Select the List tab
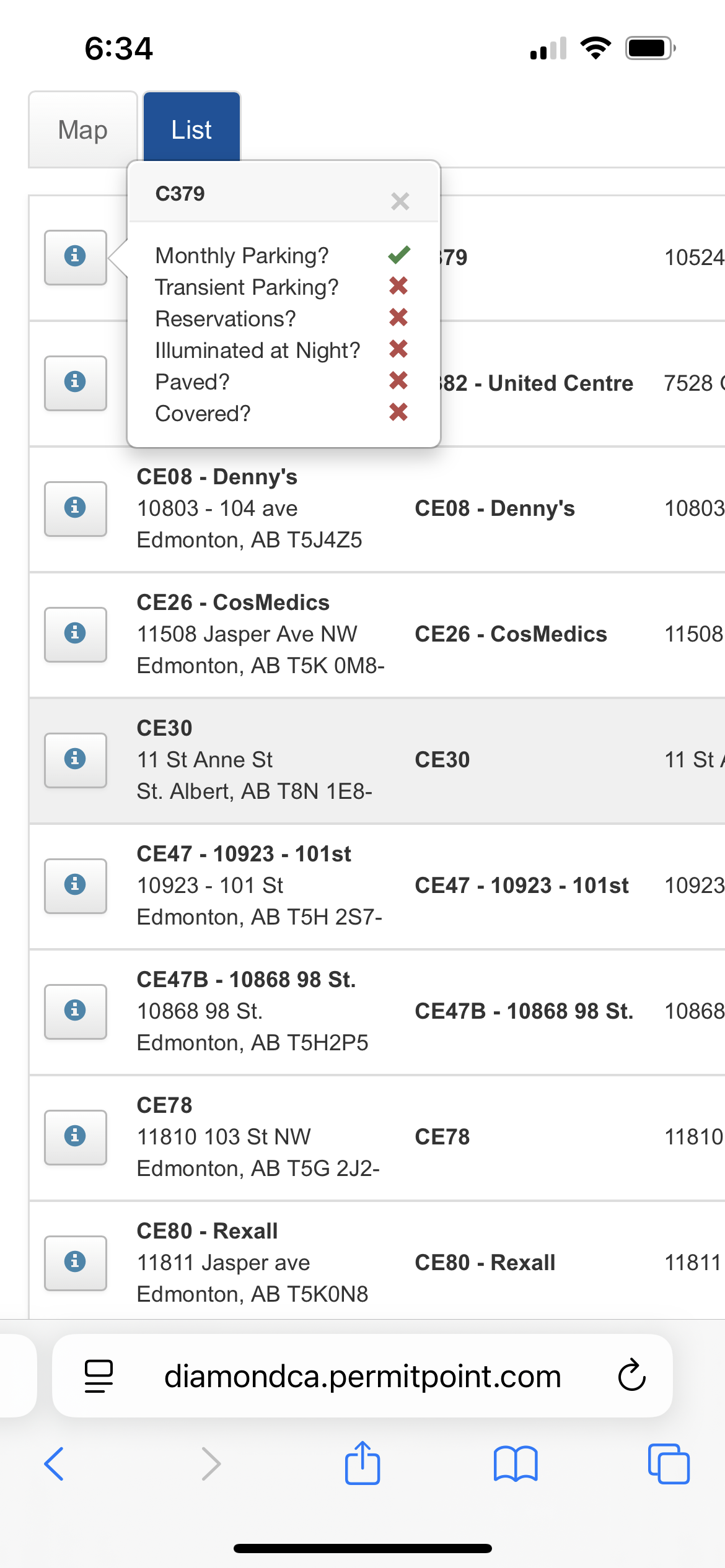The width and height of the screenshot is (725, 1568). coord(191,130)
